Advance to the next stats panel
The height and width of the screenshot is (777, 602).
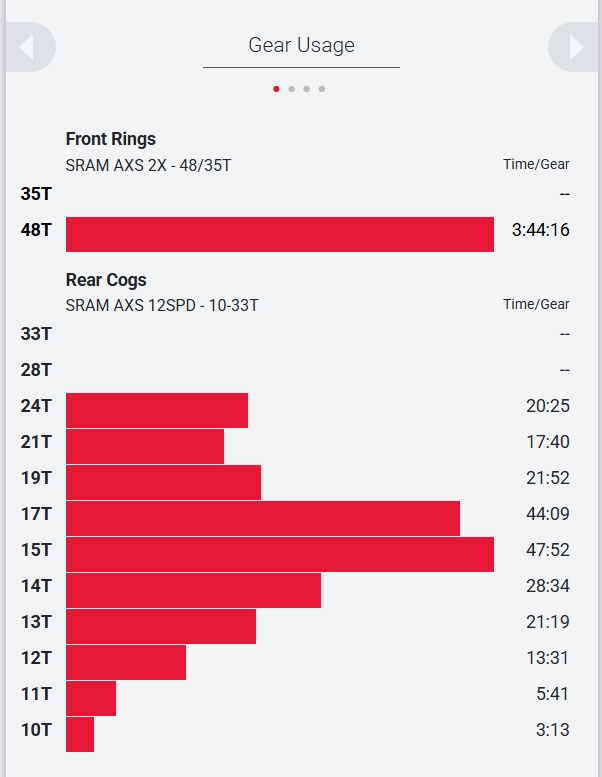pyautogui.click(x=575, y=46)
